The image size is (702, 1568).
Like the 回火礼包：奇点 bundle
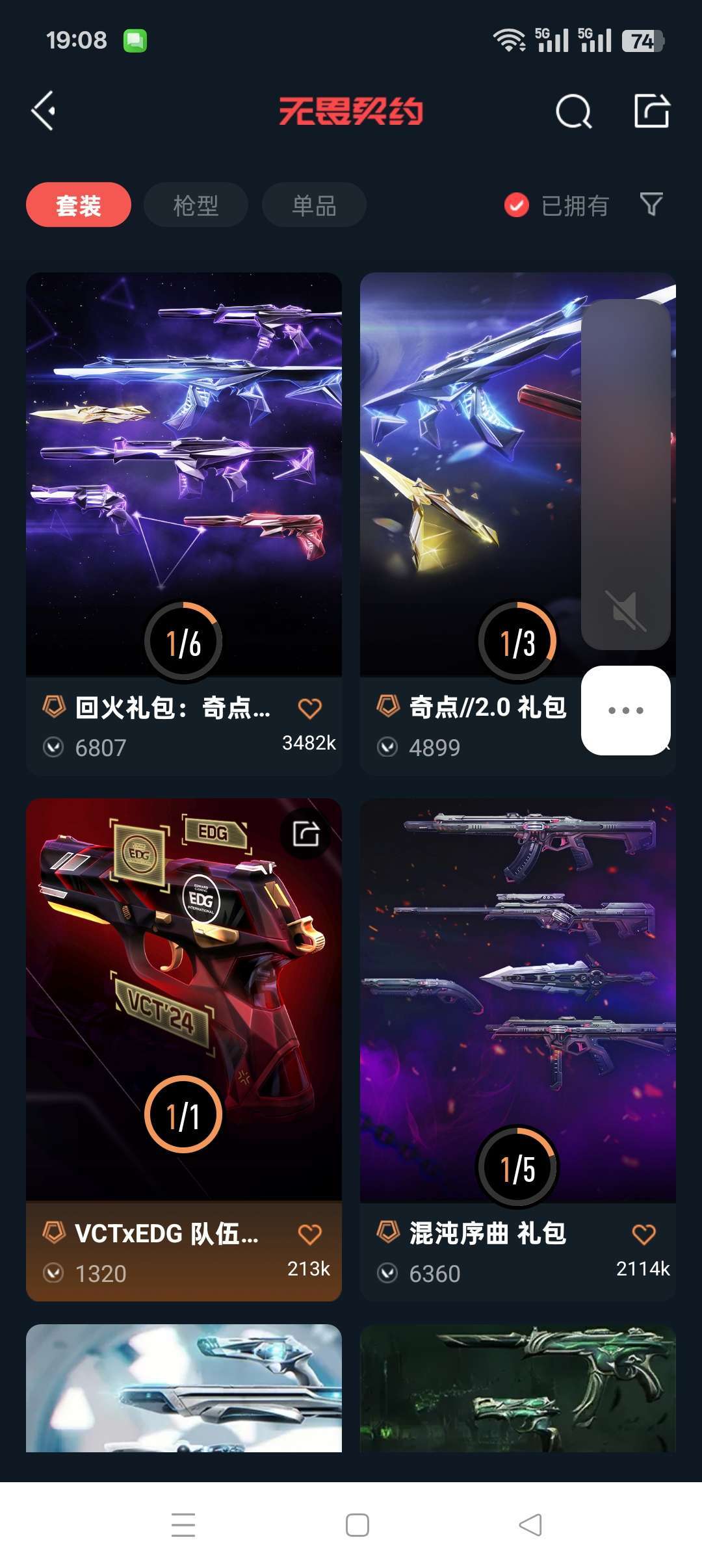click(x=310, y=709)
